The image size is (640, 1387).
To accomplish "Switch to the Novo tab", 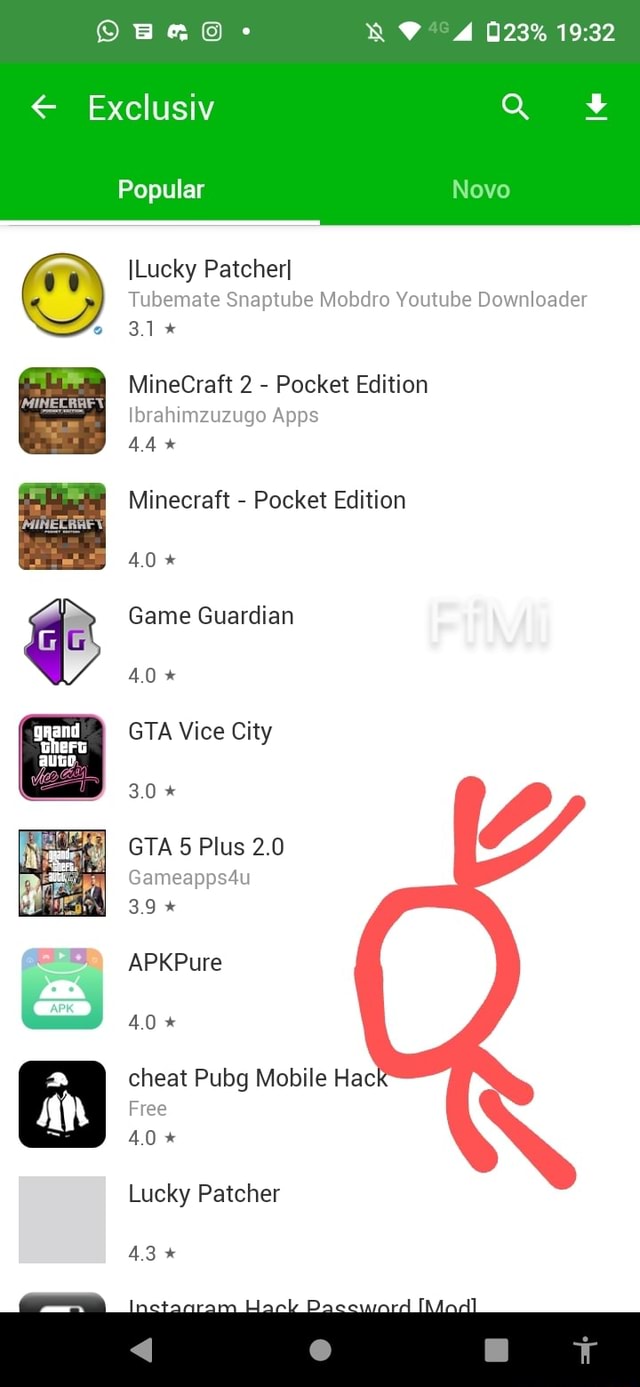I will (x=480, y=190).
